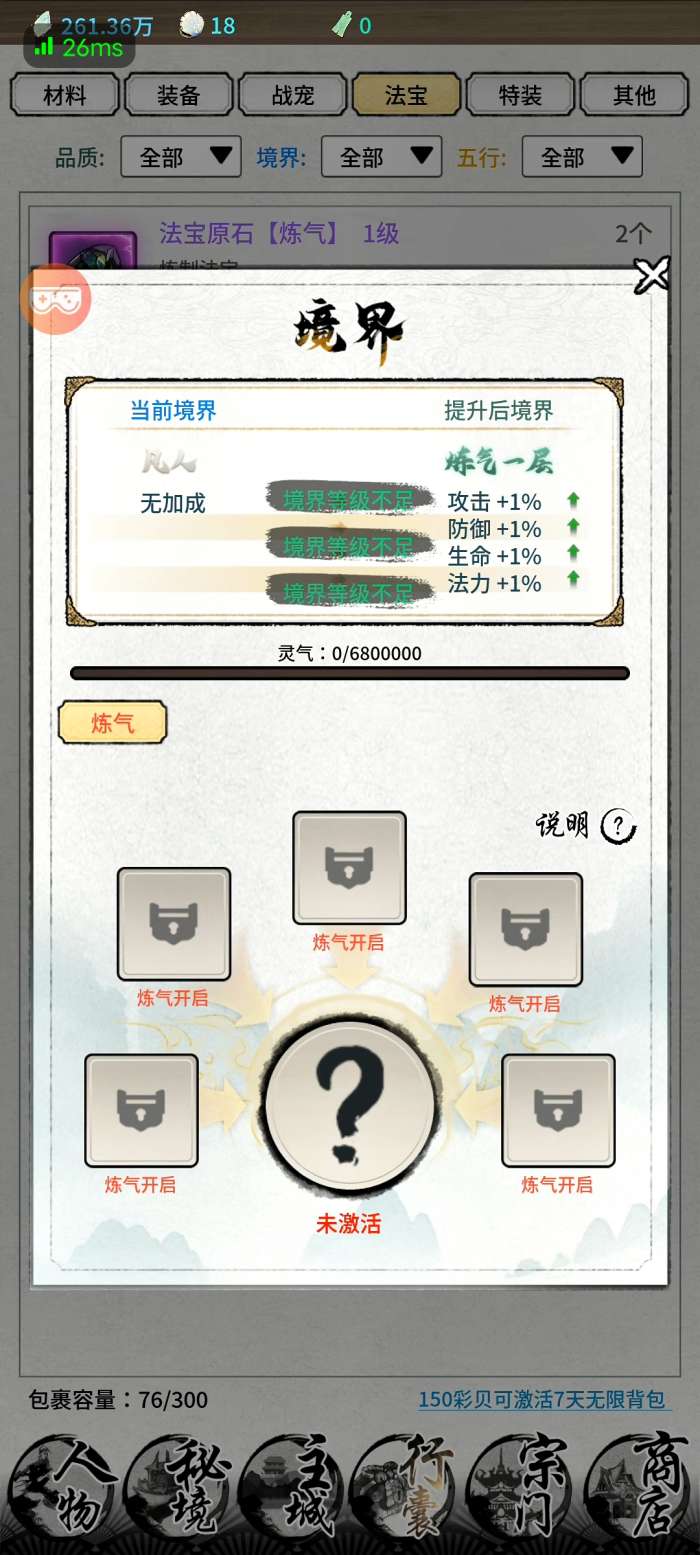Viewport: 700px width, 1555px height.
Task: Expand the 品质 dropdown
Action: 181,157
